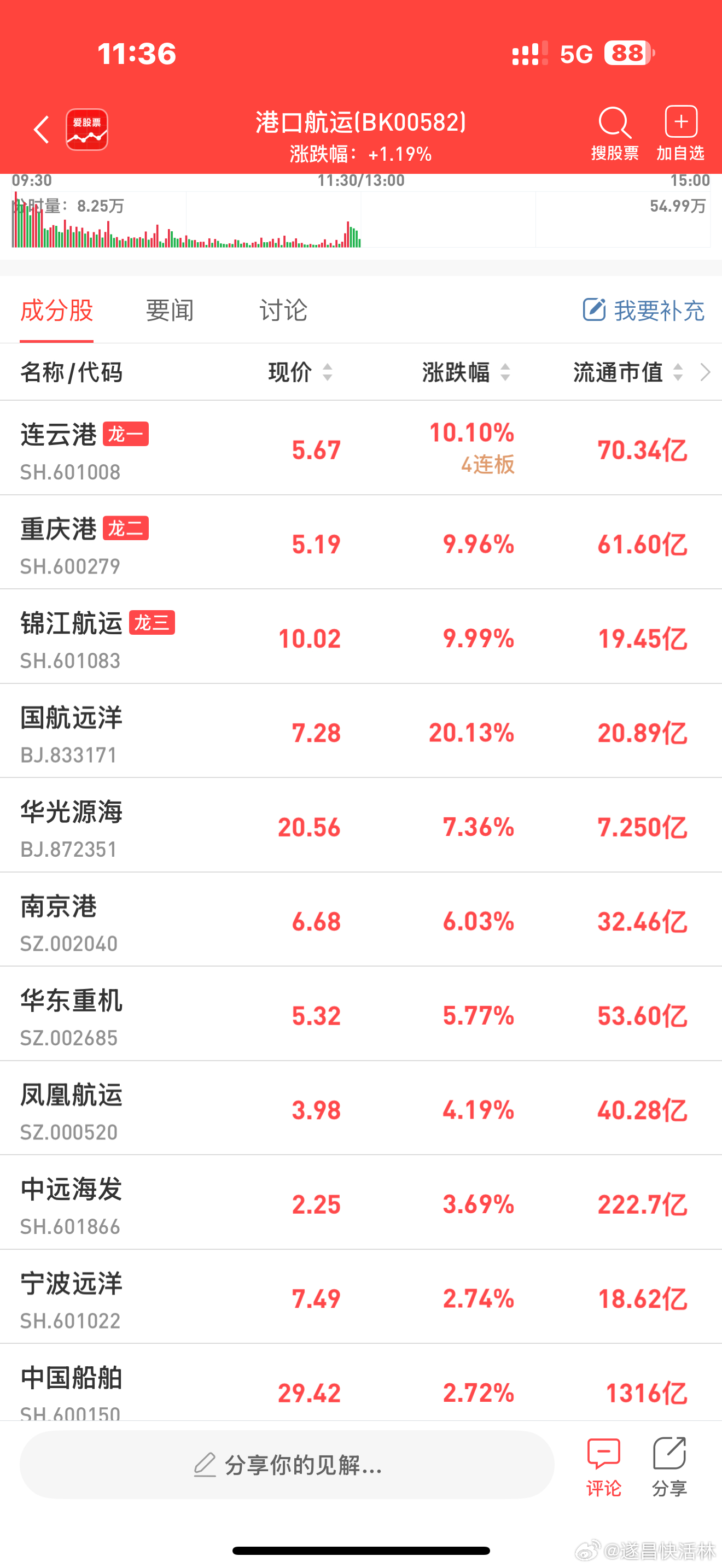This screenshot has height=1568, width=722.
Task: Sort the list by 现价
Action: point(300,372)
